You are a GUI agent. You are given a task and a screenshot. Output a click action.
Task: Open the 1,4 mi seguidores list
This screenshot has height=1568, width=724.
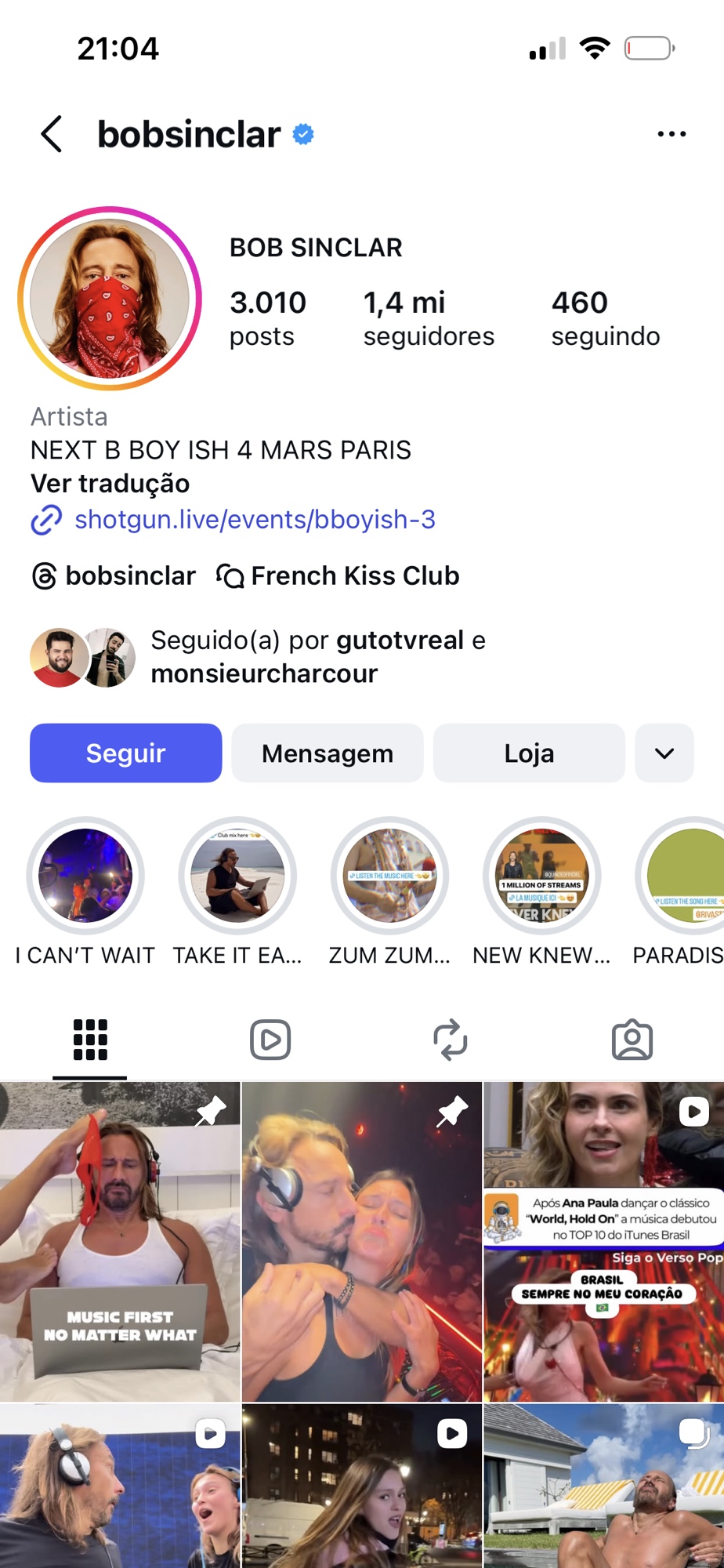coord(428,318)
